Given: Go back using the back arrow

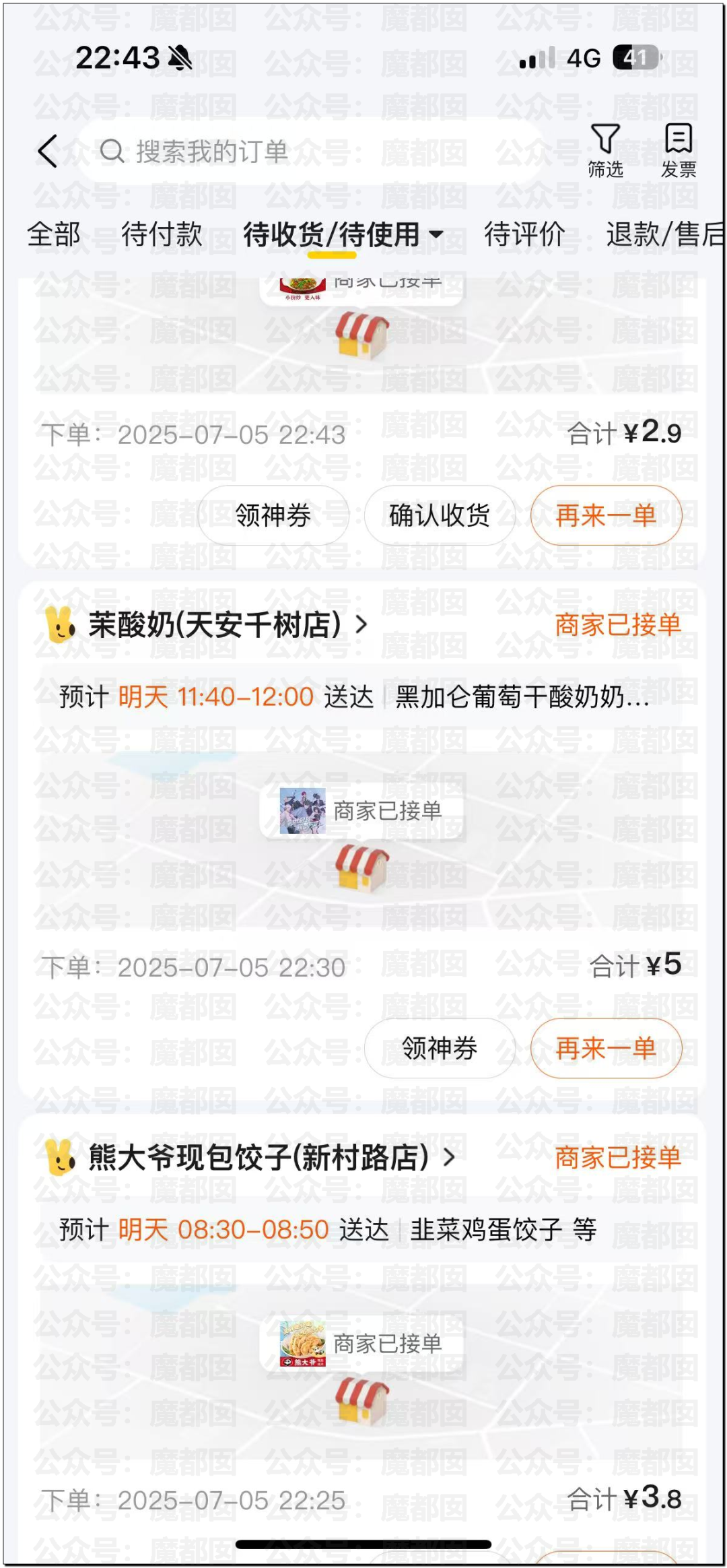Looking at the screenshot, I should pyautogui.click(x=48, y=151).
